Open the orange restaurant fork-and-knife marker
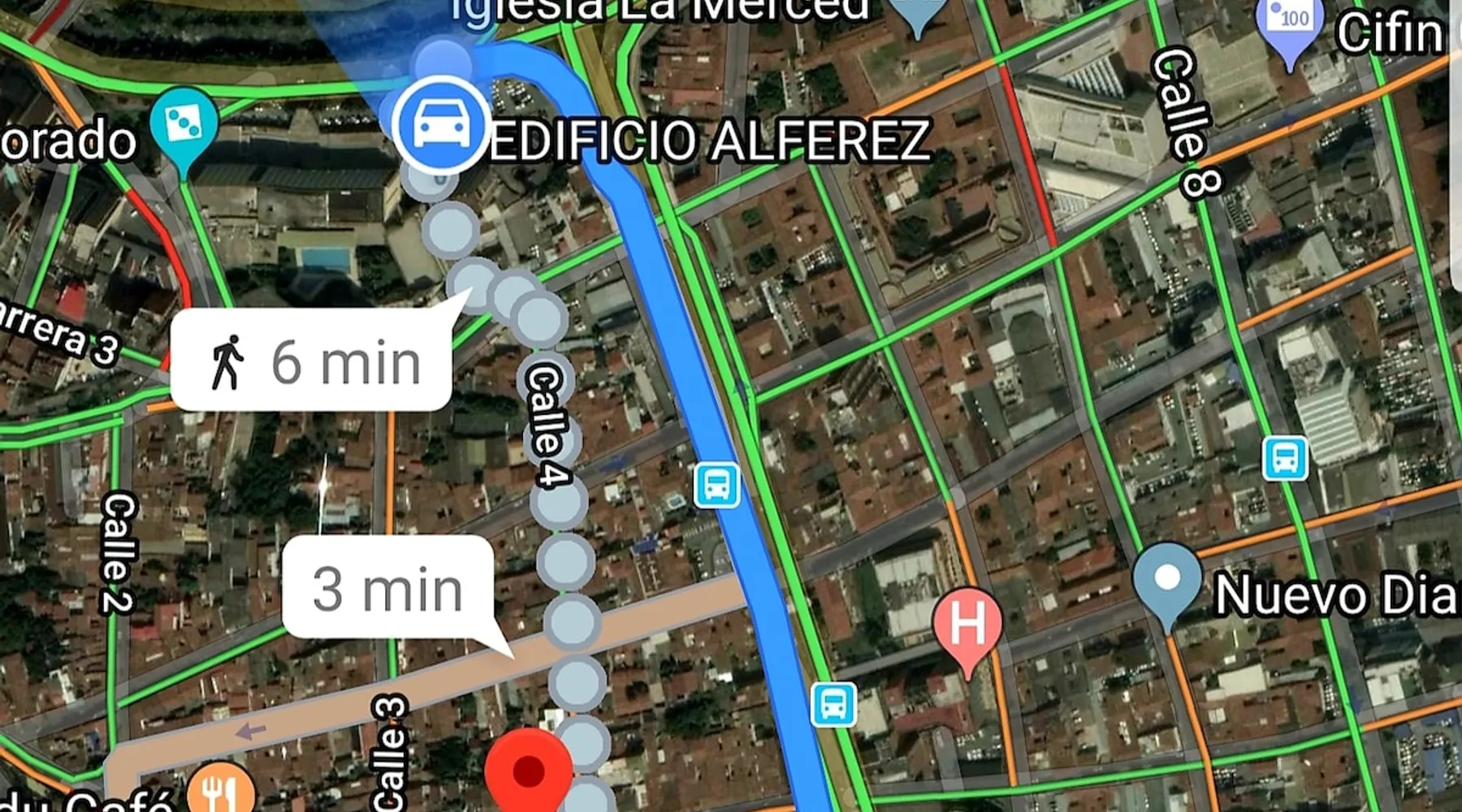Image resolution: width=1462 pixels, height=812 pixels. pos(220,791)
